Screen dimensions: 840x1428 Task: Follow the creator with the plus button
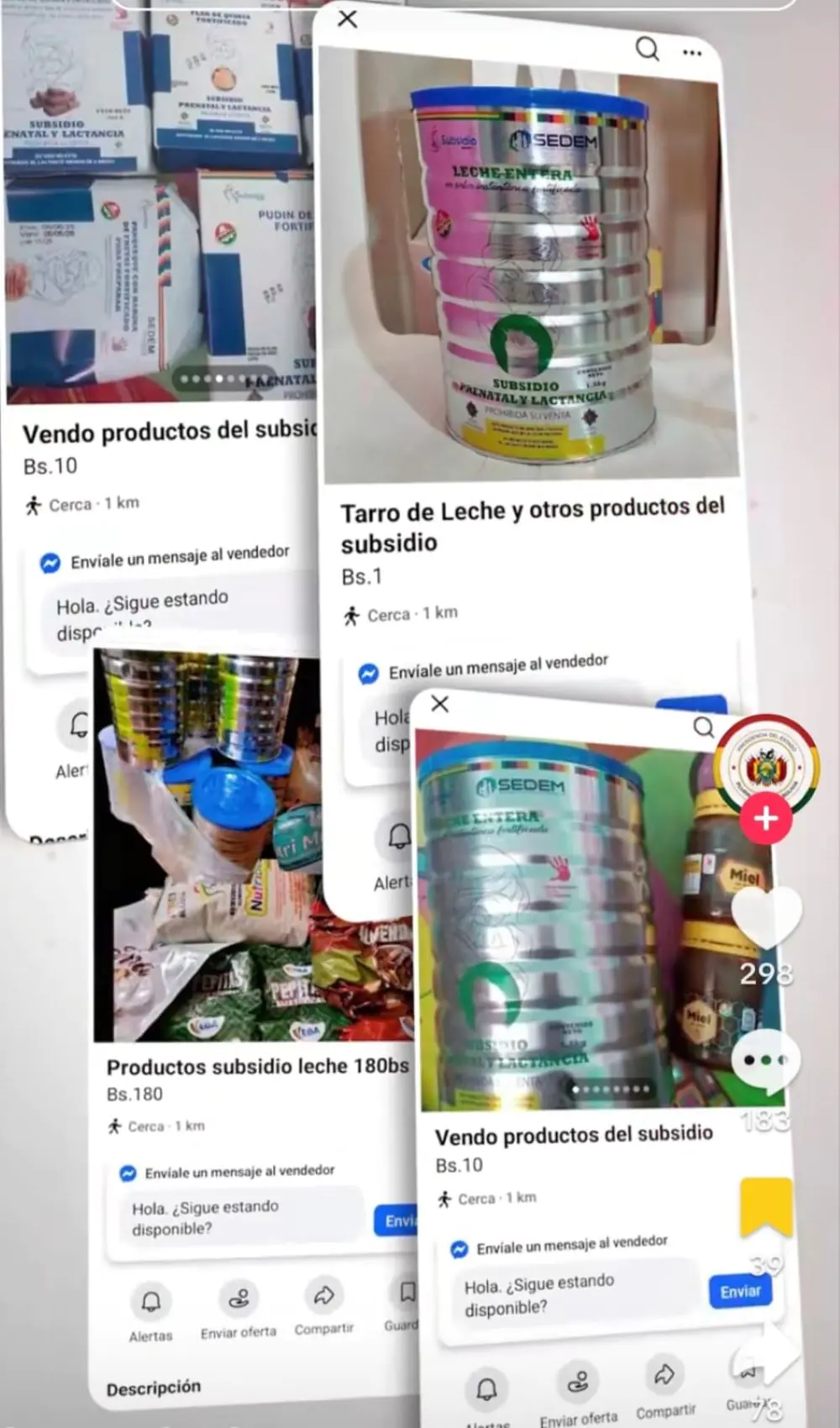(765, 818)
